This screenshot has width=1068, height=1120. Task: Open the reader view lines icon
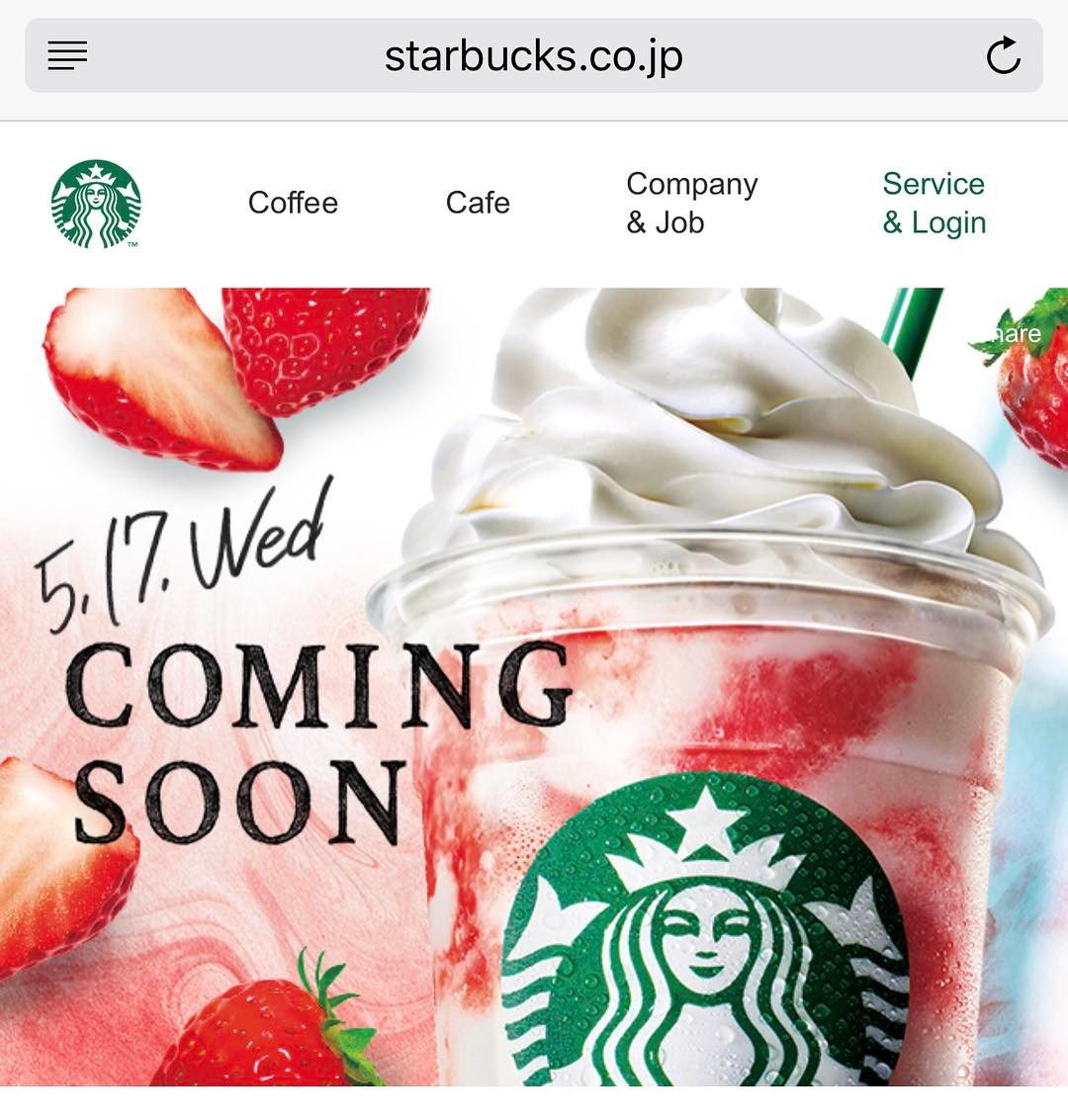click(x=67, y=56)
